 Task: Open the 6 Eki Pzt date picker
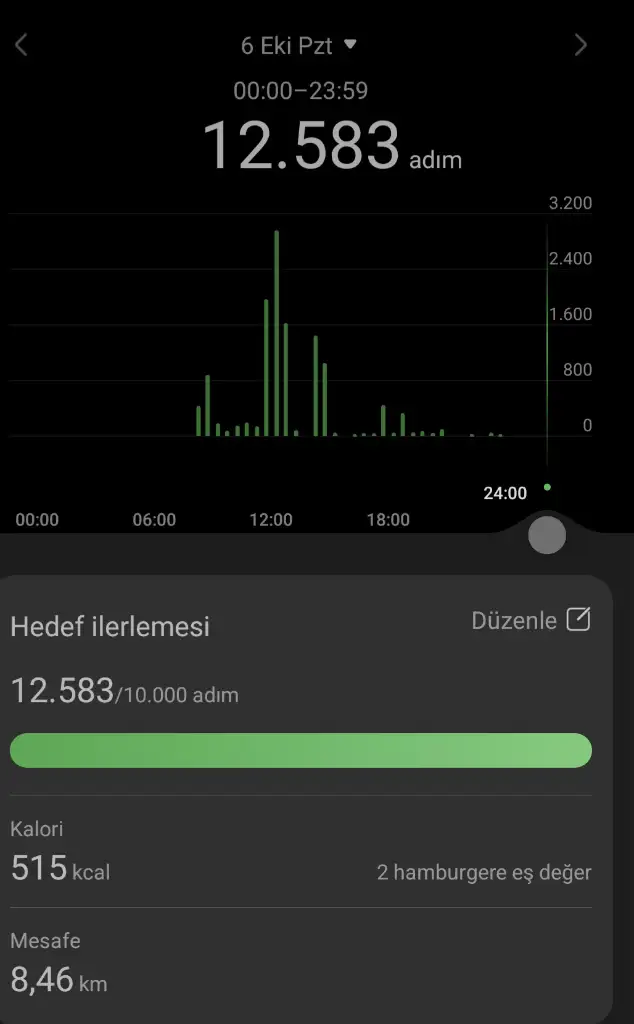click(x=298, y=45)
